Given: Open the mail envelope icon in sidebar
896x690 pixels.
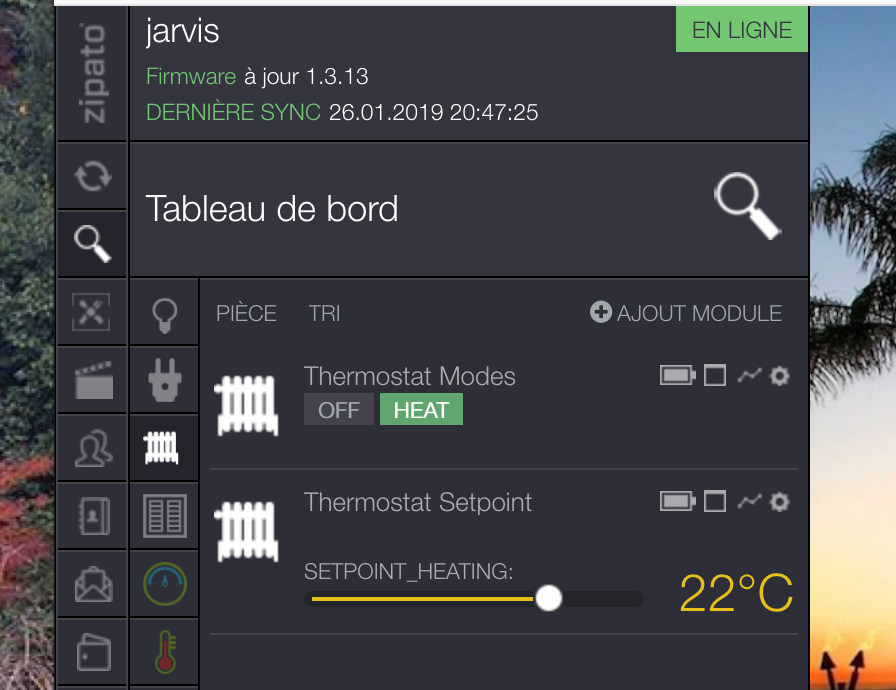Looking at the screenshot, I should (x=92, y=584).
